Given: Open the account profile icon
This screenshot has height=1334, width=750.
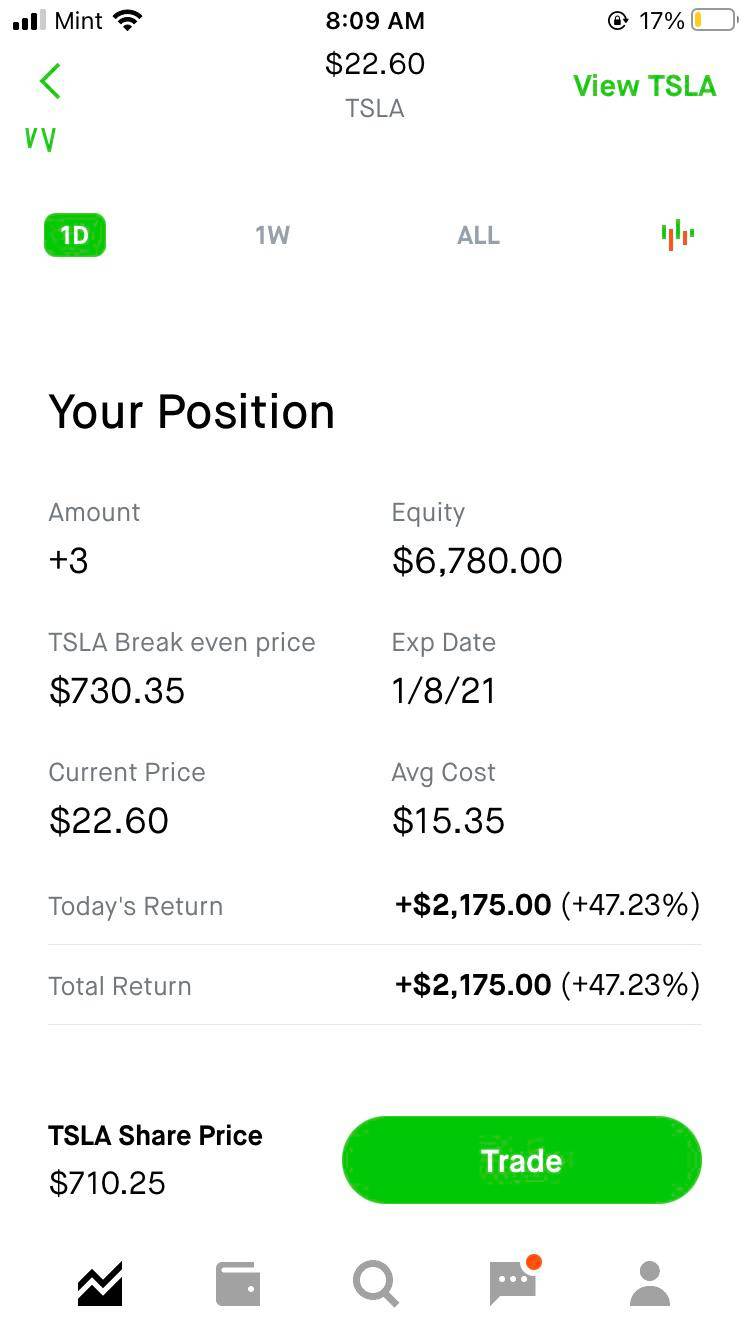Looking at the screenshot, I should click(x=649, y=1283).
